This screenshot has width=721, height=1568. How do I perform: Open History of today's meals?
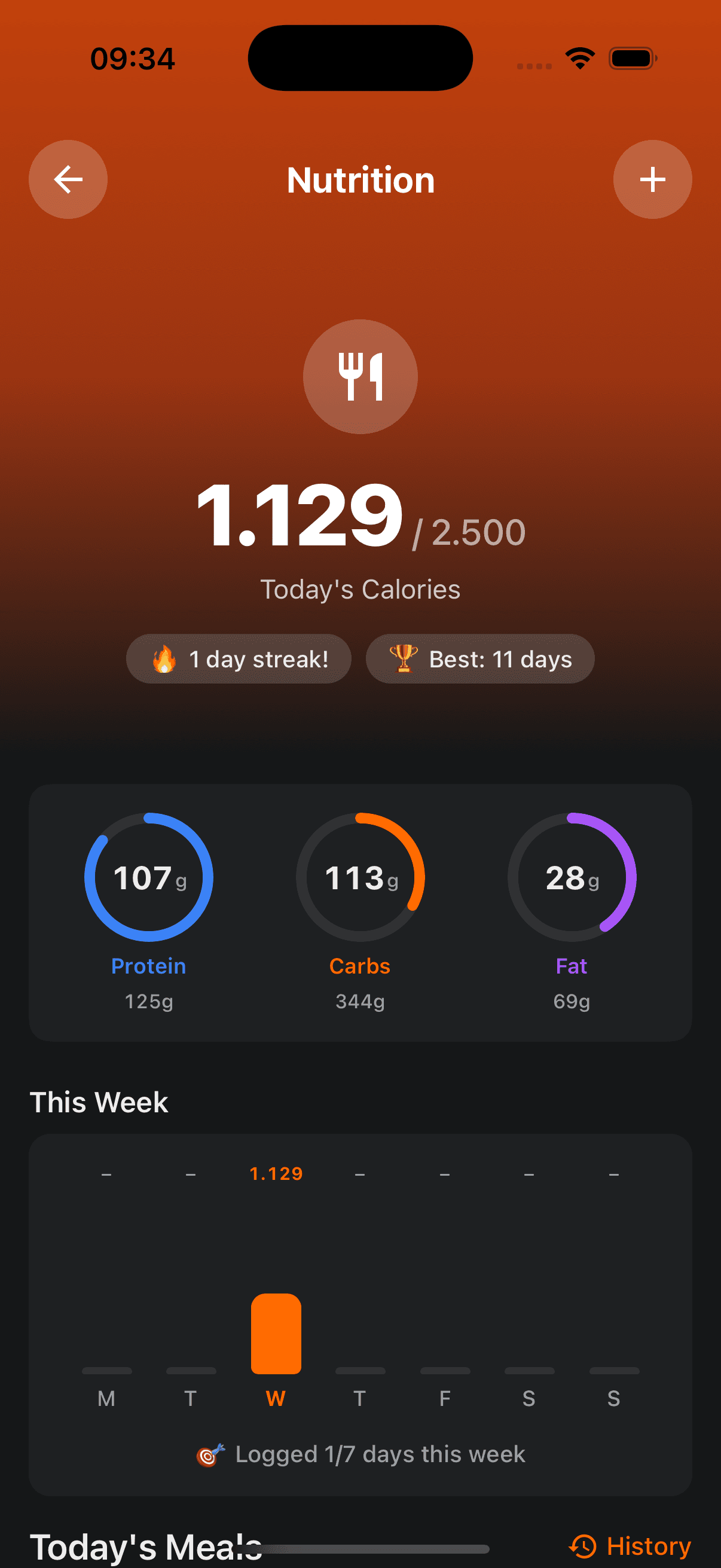click(647, 1546)
